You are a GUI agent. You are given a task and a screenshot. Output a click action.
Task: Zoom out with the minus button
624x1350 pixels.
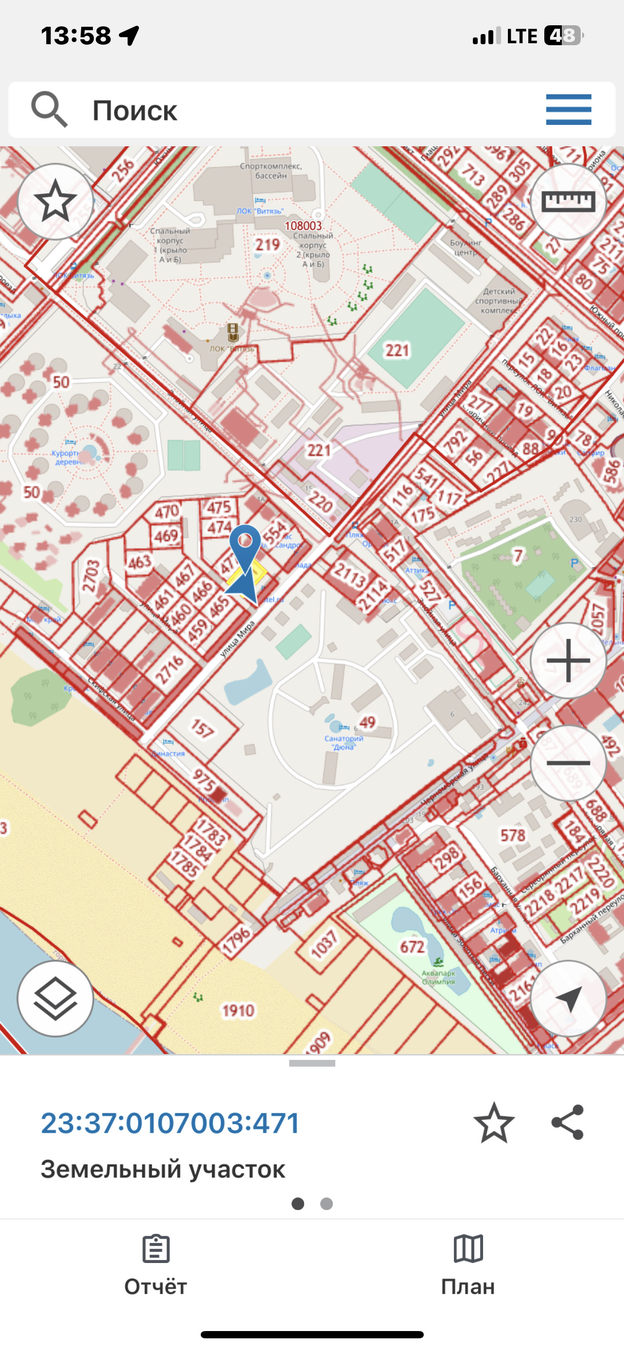pos(567,763)
